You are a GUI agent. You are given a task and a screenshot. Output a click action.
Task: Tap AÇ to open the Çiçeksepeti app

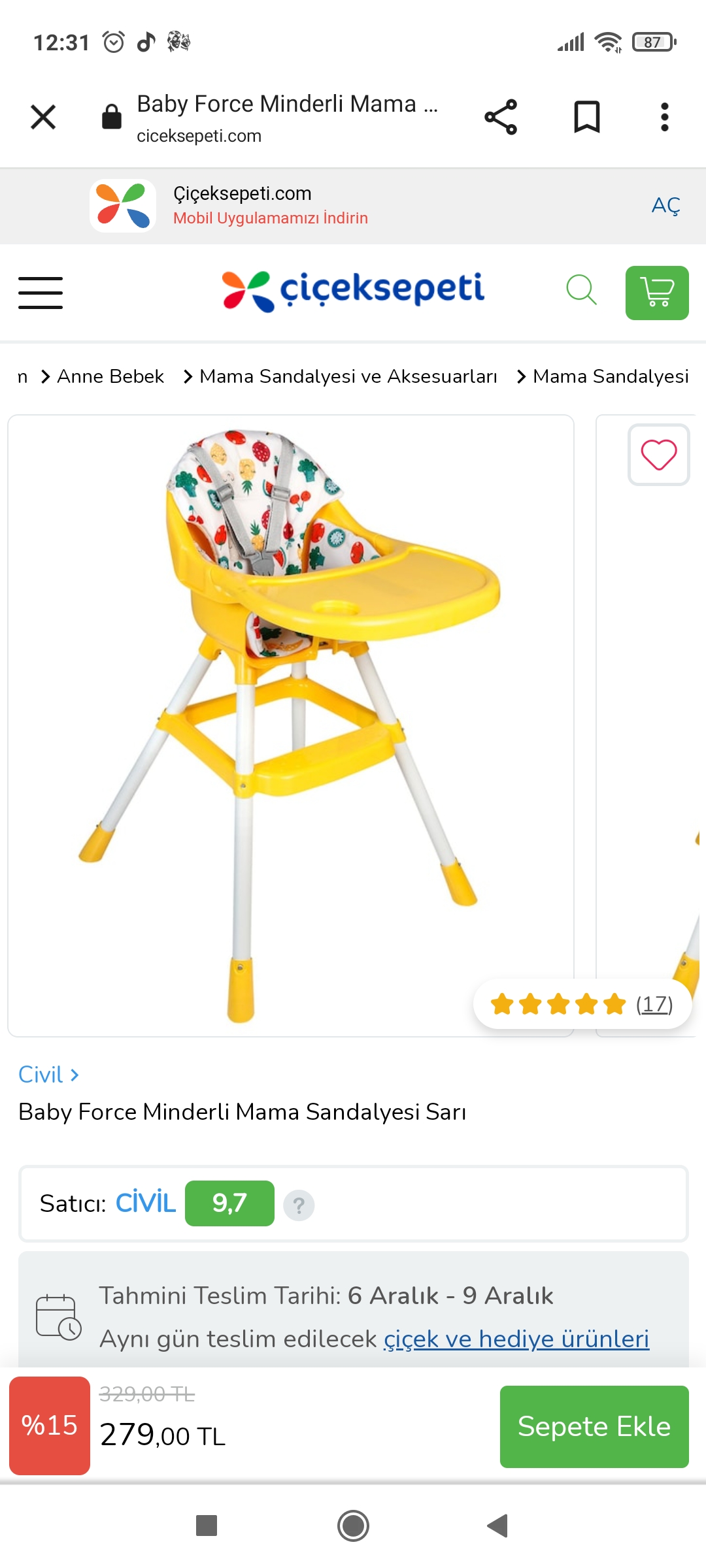(665, 206)
